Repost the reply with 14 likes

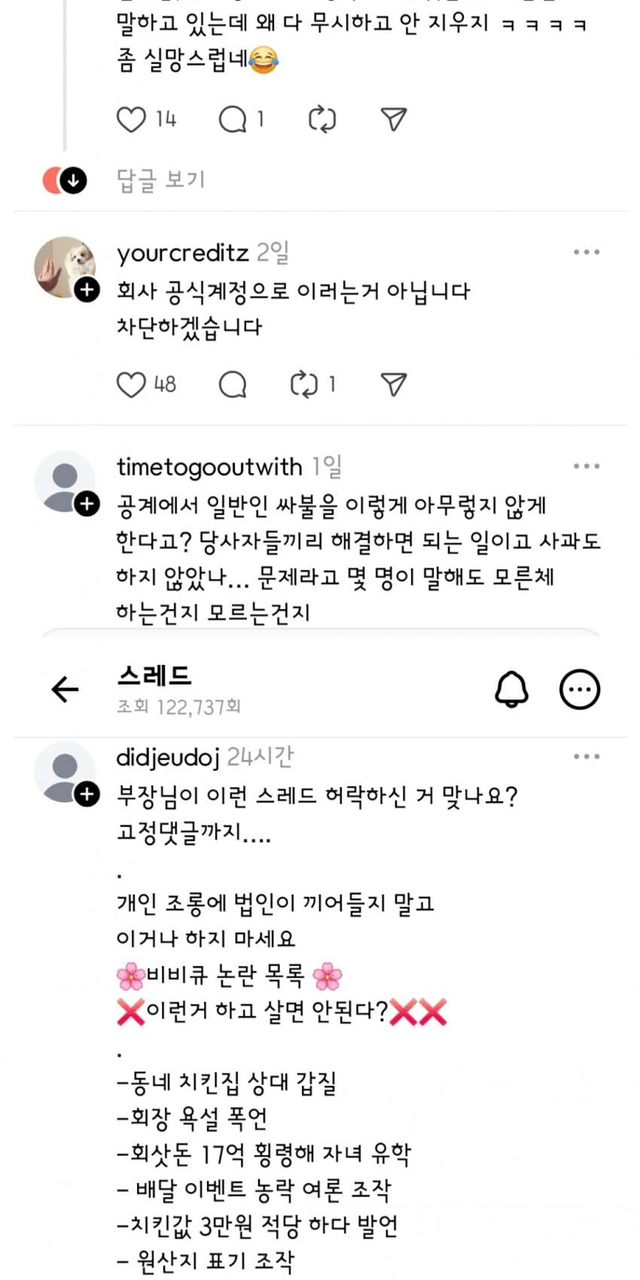pos(322,120)
